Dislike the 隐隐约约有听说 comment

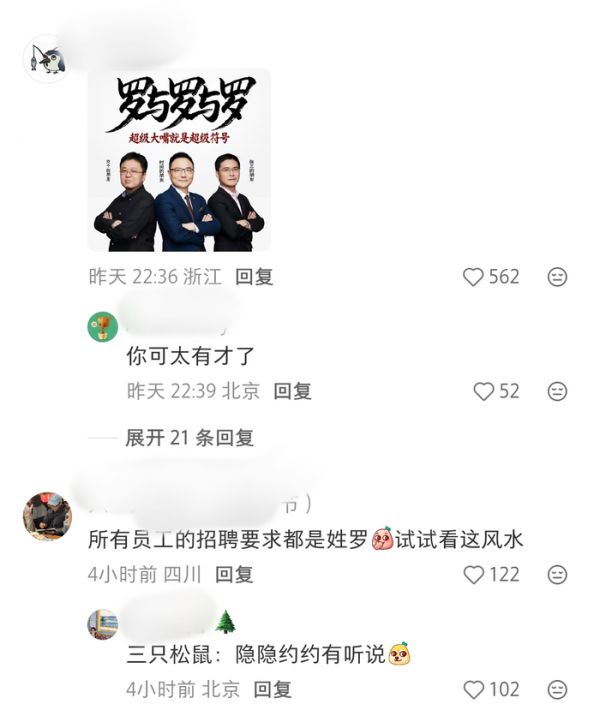(x=557, y=690)
